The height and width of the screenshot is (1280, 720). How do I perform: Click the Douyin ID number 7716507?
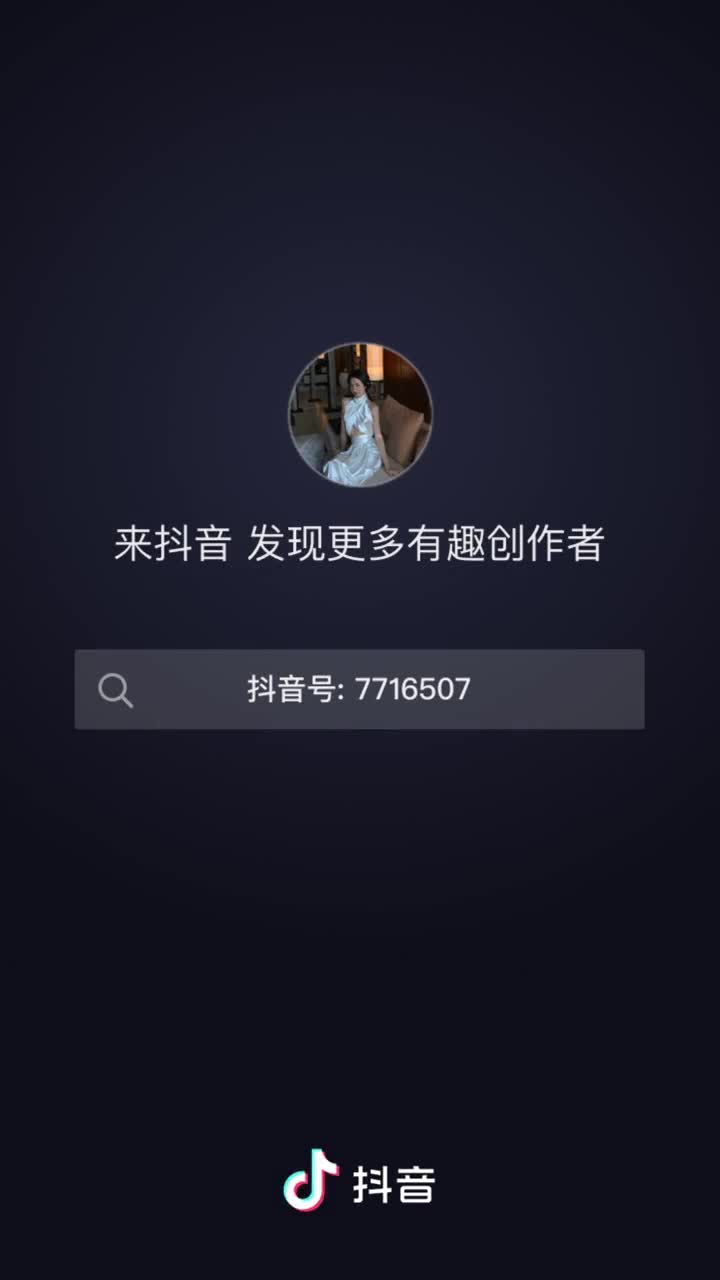click(x=415, y=688)
